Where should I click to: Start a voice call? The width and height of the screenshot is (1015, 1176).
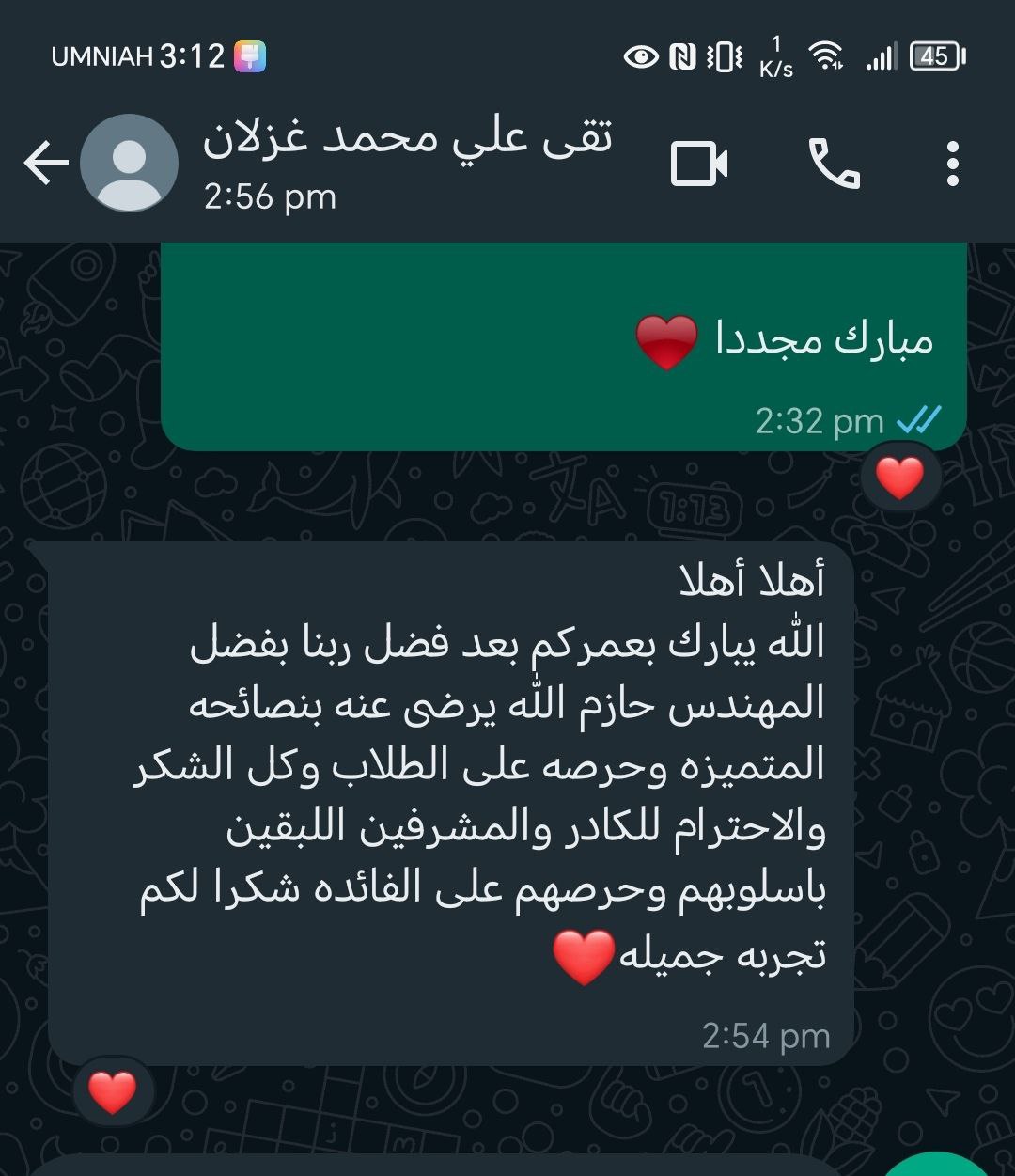click(x=834, y=165)
